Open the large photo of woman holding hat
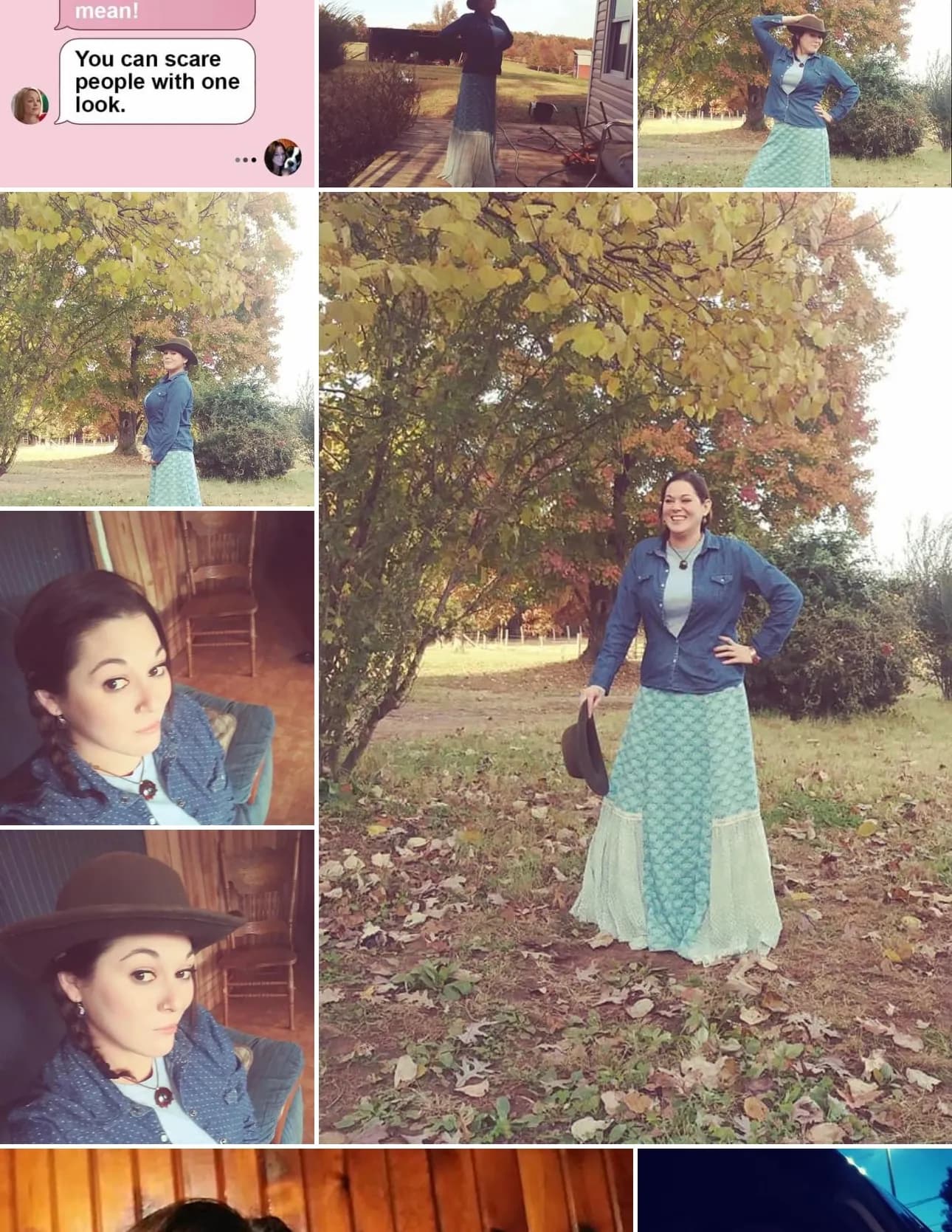Viewport: 952px width, 1232px height. click(635, 668)
